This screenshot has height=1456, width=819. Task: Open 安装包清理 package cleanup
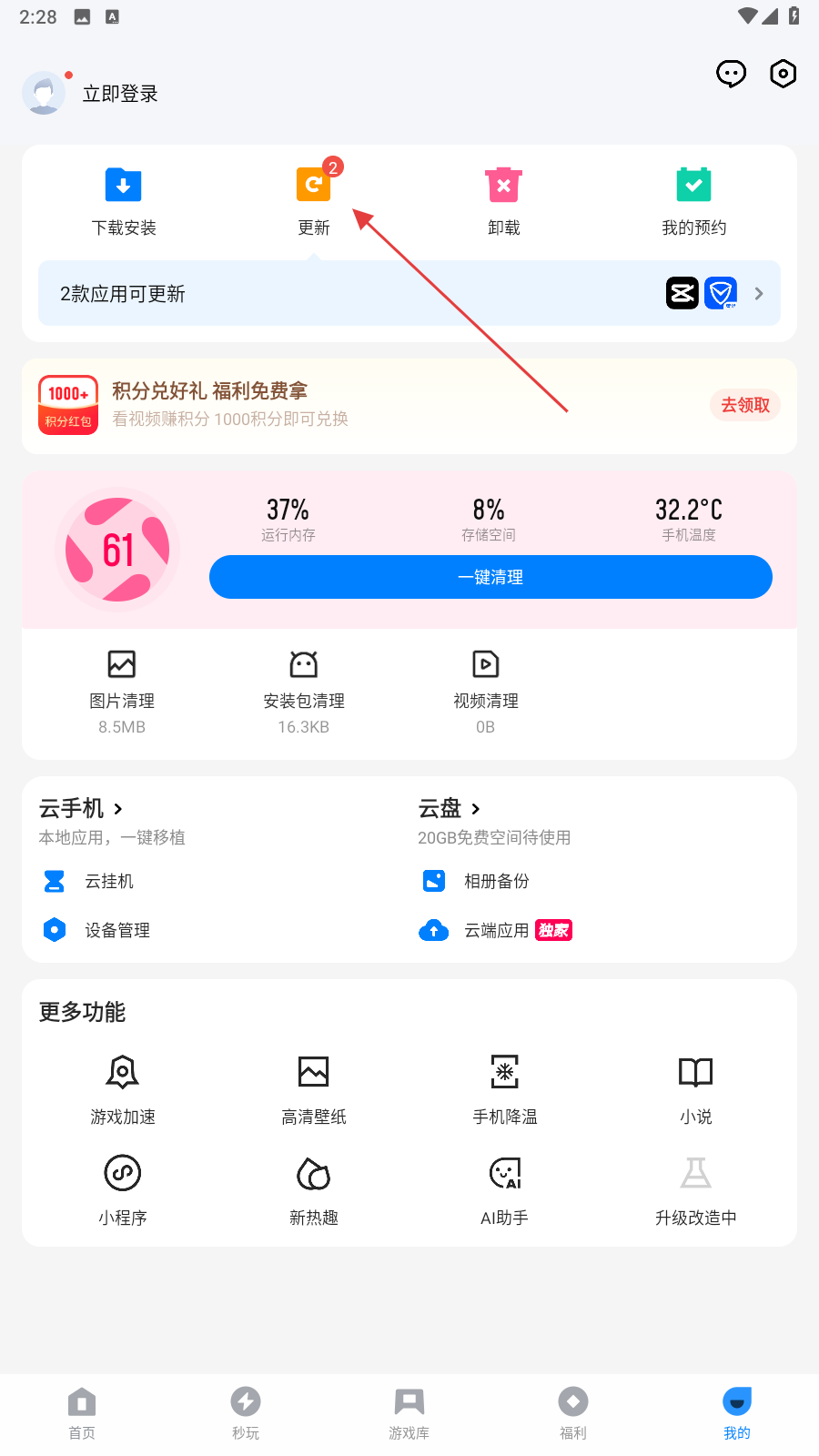pos(303,690)
